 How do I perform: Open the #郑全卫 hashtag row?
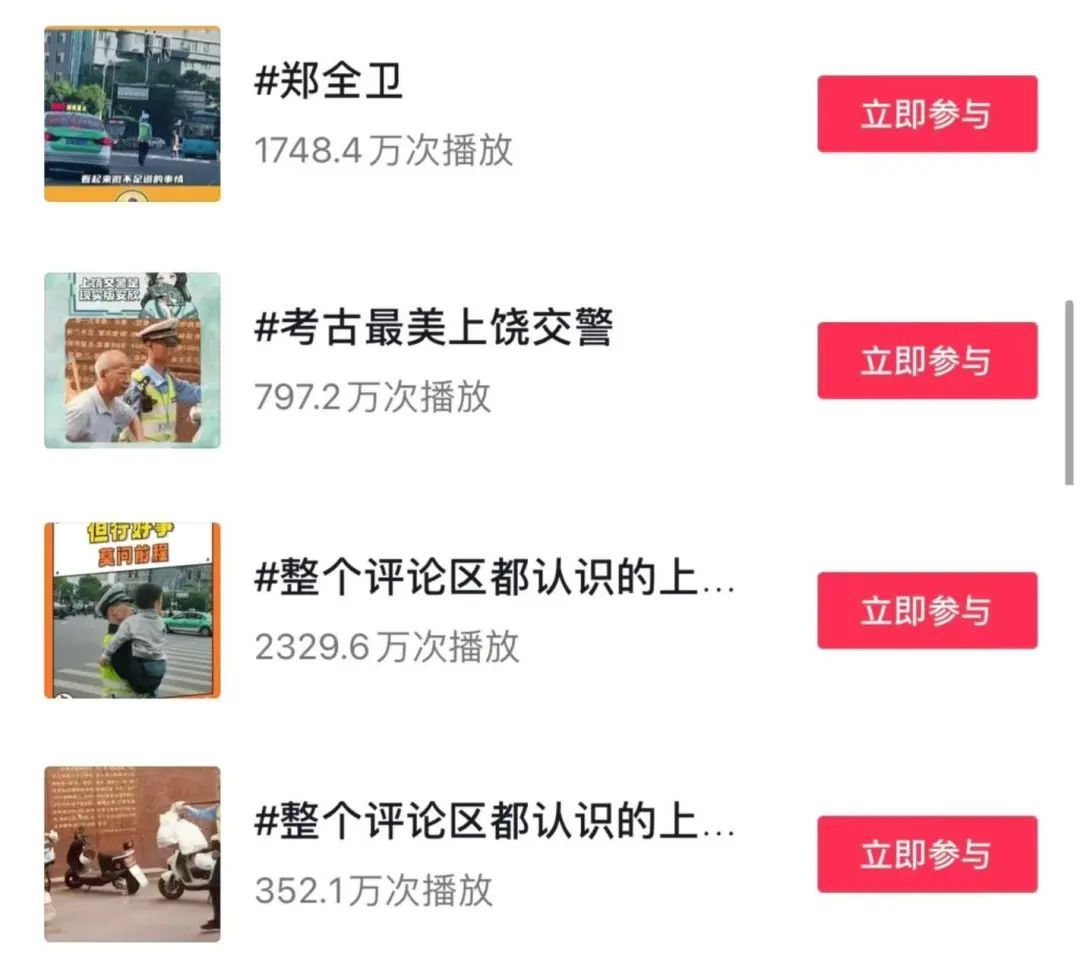click(x=329, y=82)
